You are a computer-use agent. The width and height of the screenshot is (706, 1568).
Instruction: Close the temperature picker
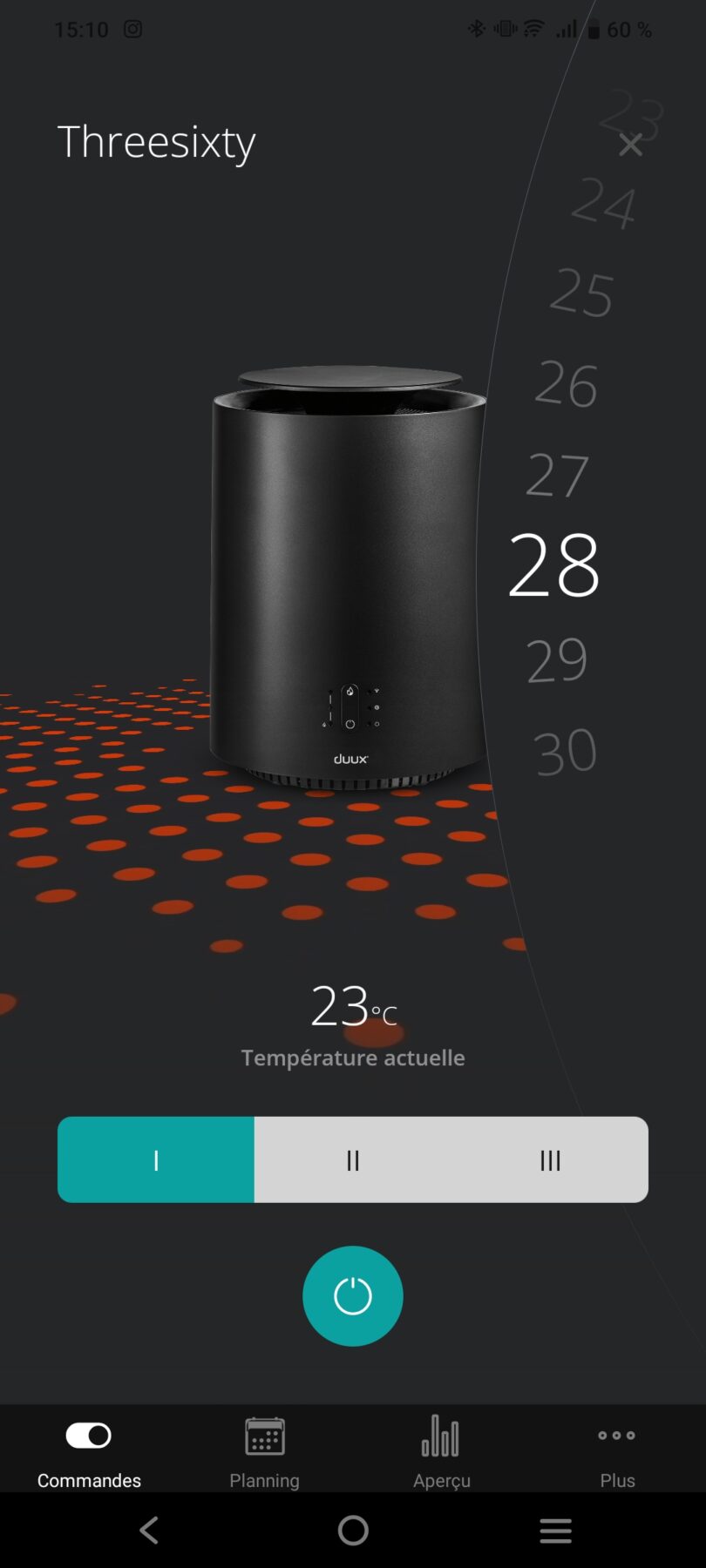click(x=630, y=145)
